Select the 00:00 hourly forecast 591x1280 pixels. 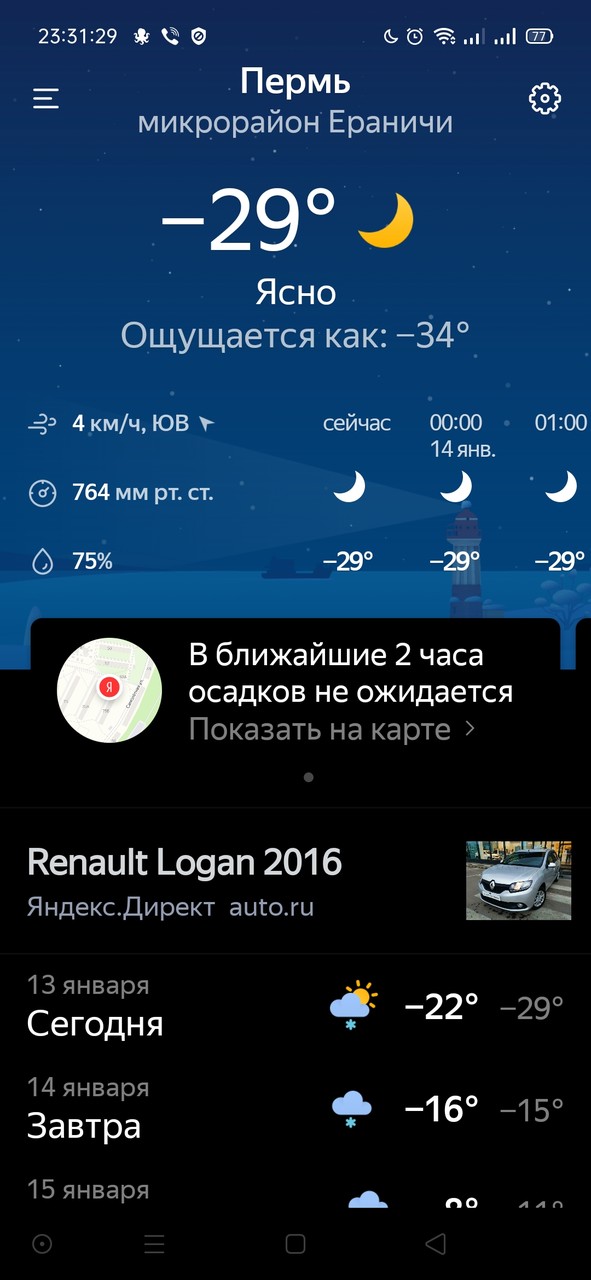coord(456,494)
